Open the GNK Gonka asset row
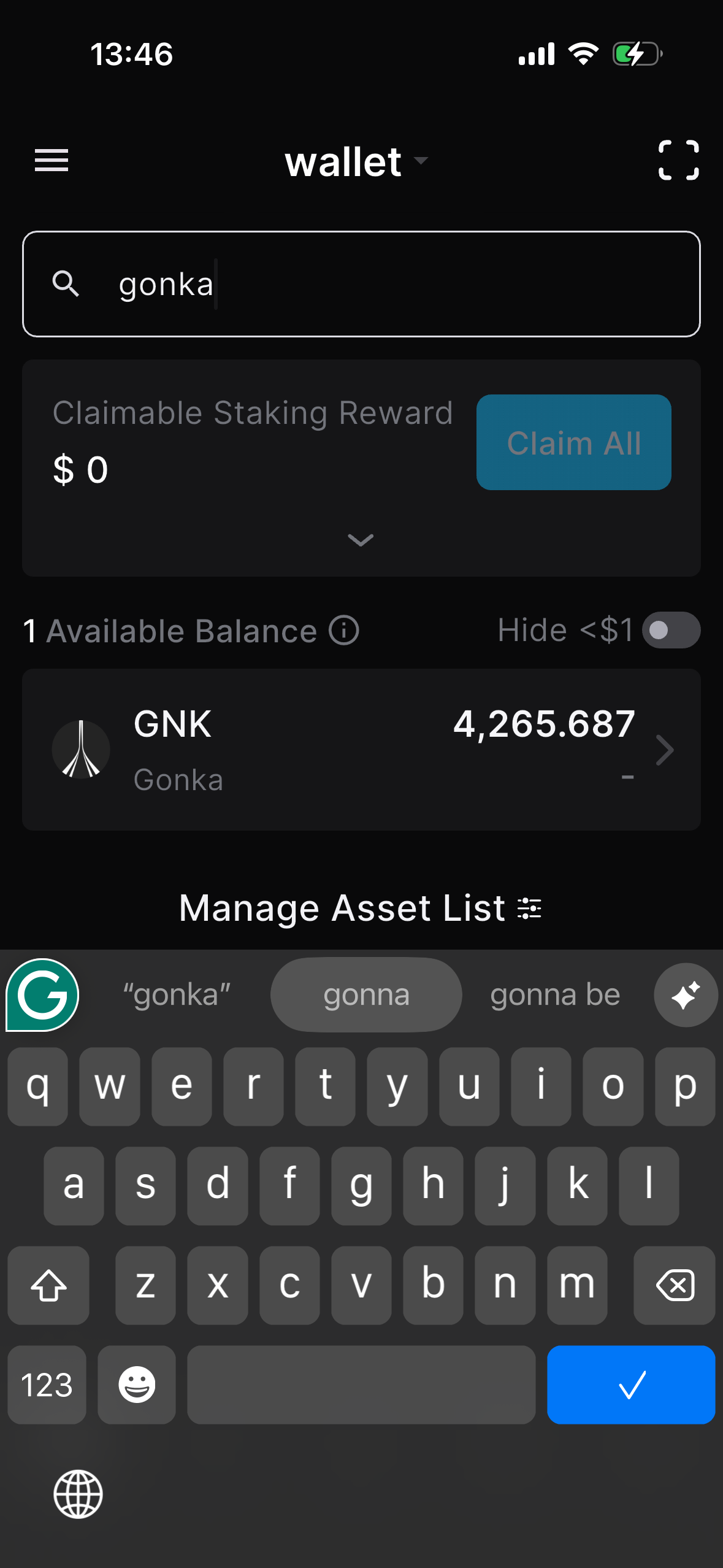The width and height of the screenshot is (723, 1568). pos(361,750)
